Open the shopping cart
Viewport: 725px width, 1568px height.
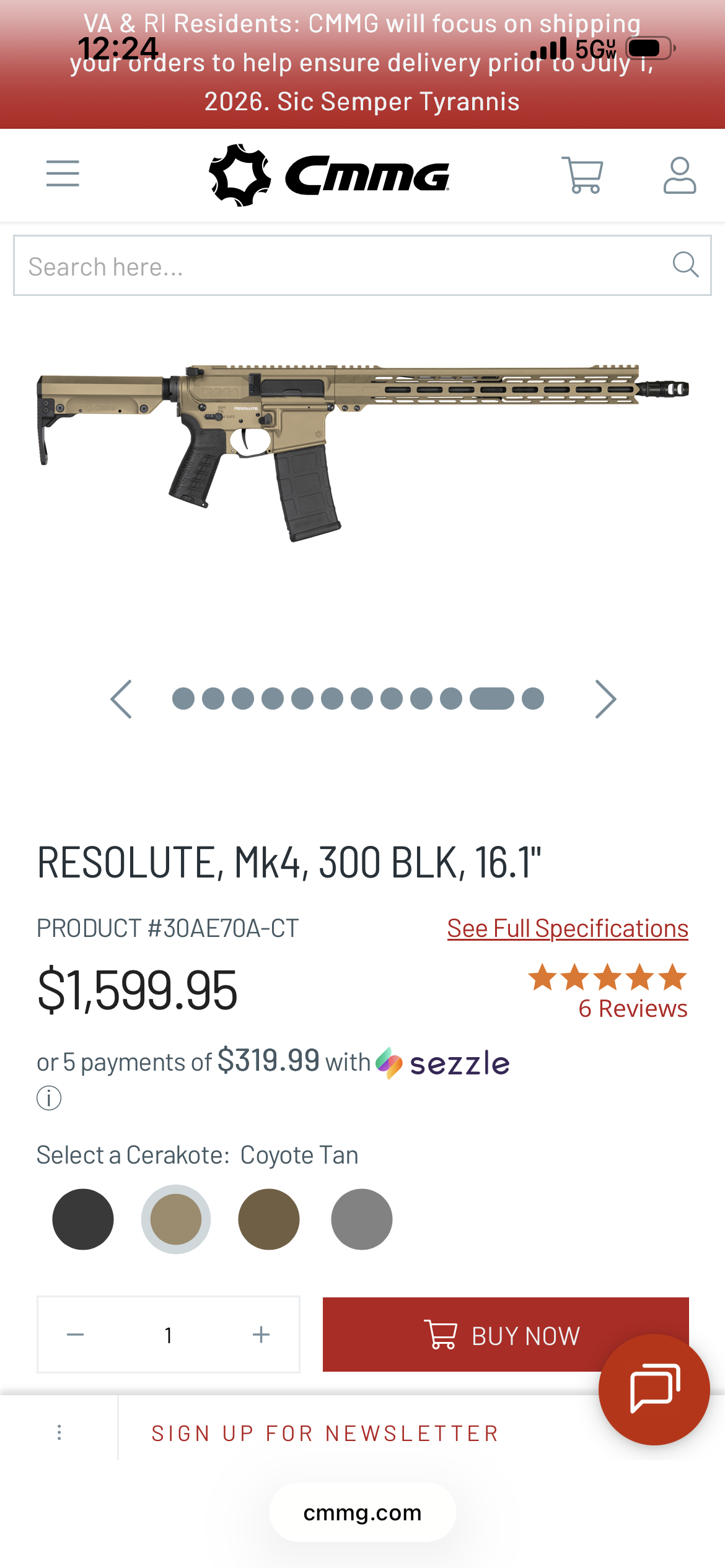[582, 175]
